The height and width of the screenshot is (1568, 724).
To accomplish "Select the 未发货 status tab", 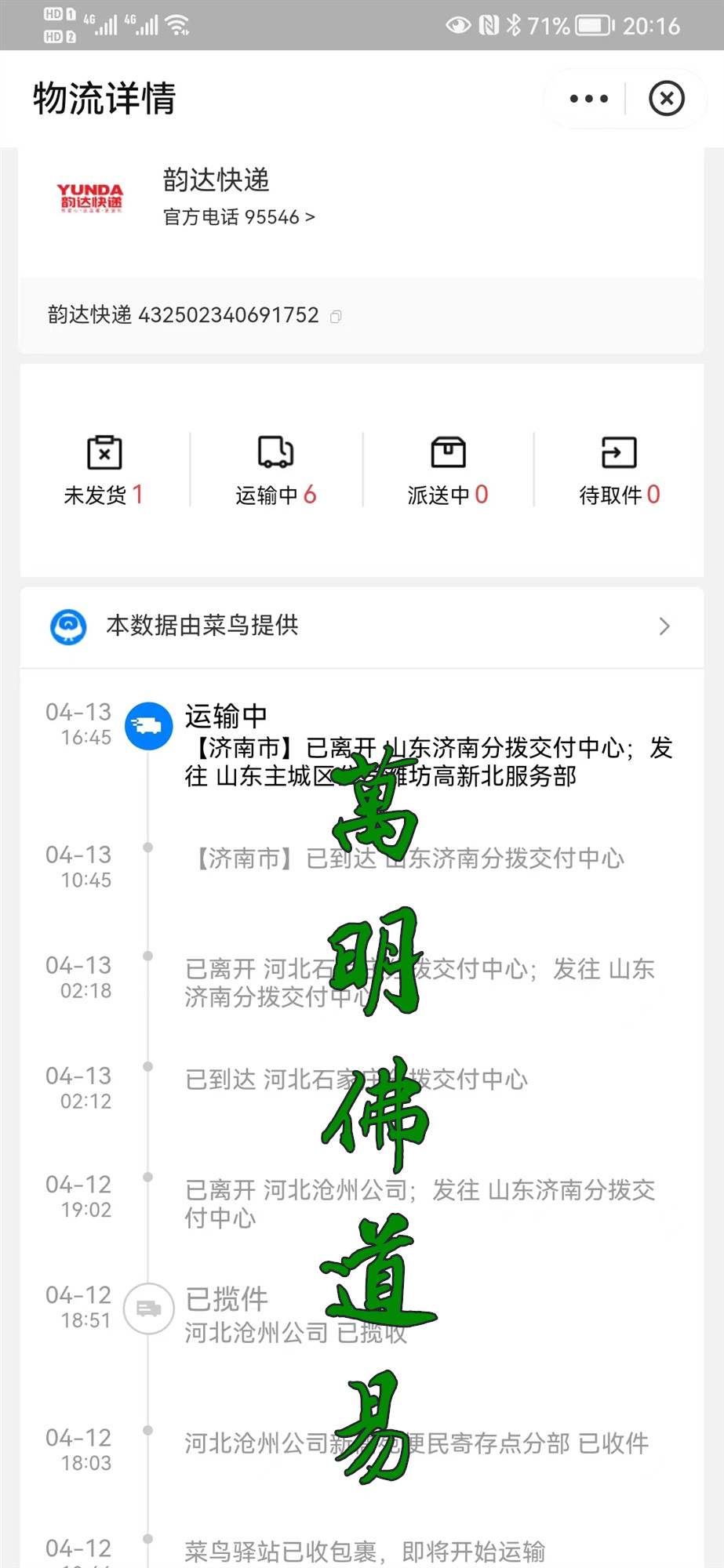I will pos(104,470).
